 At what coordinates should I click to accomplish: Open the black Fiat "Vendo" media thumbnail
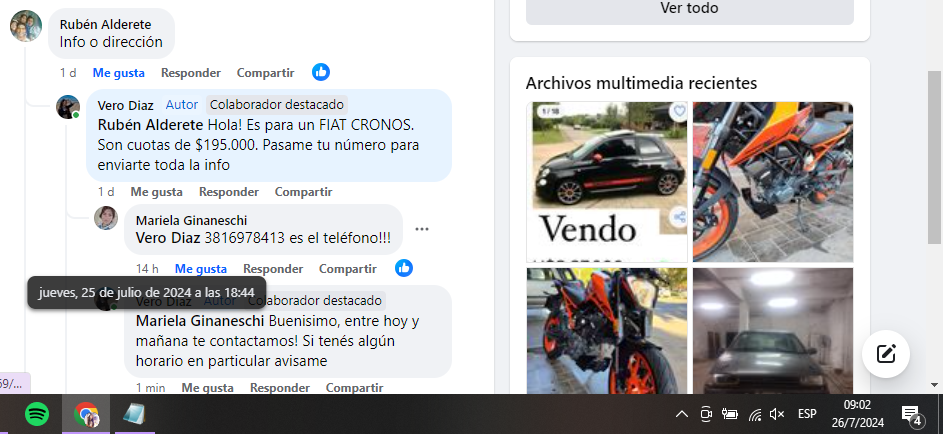click(607, 181)
